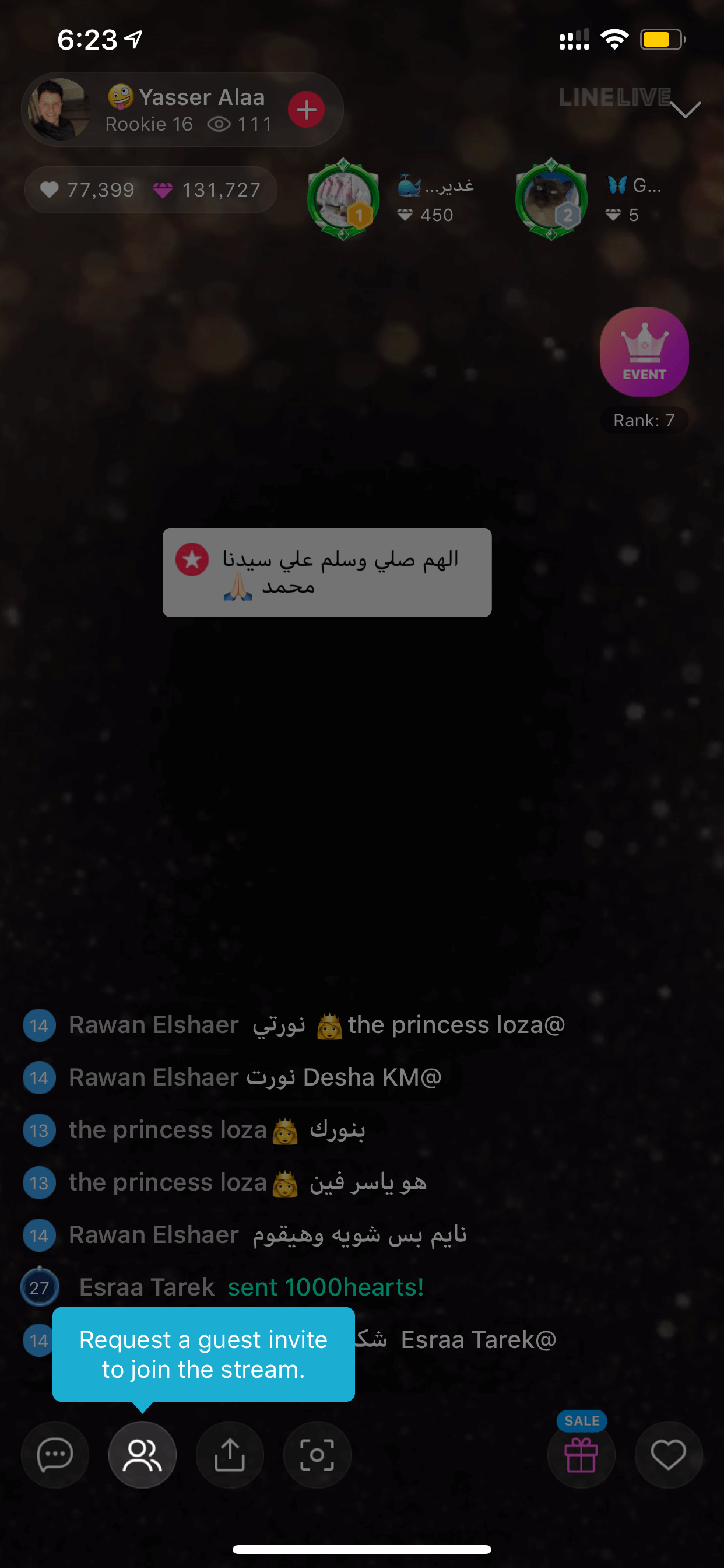This screenshot has width=724, height=1568.
Task: Open the rank 2 top supporter avatar
Action: pos(551,199)
